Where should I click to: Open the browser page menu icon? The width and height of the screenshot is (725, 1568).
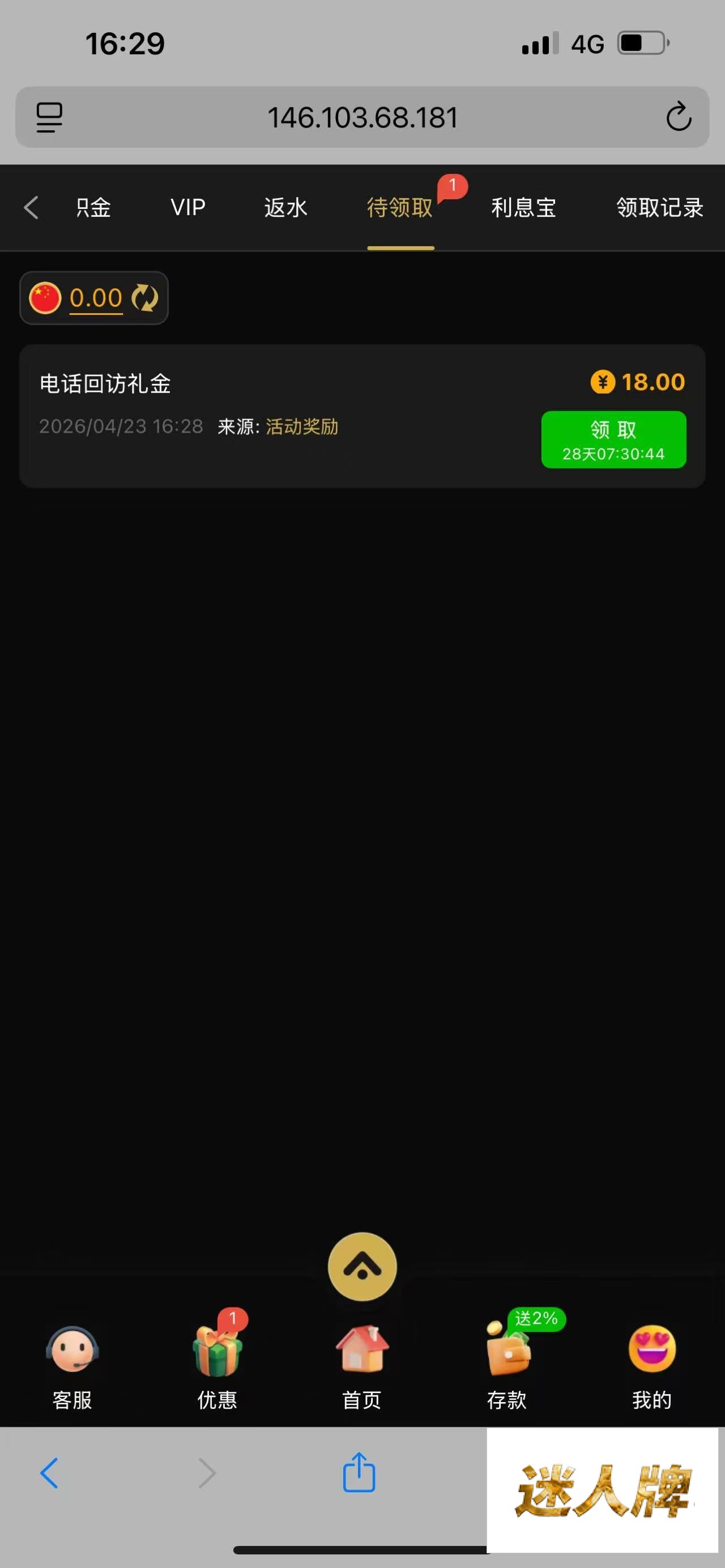(x=49, y=117)
